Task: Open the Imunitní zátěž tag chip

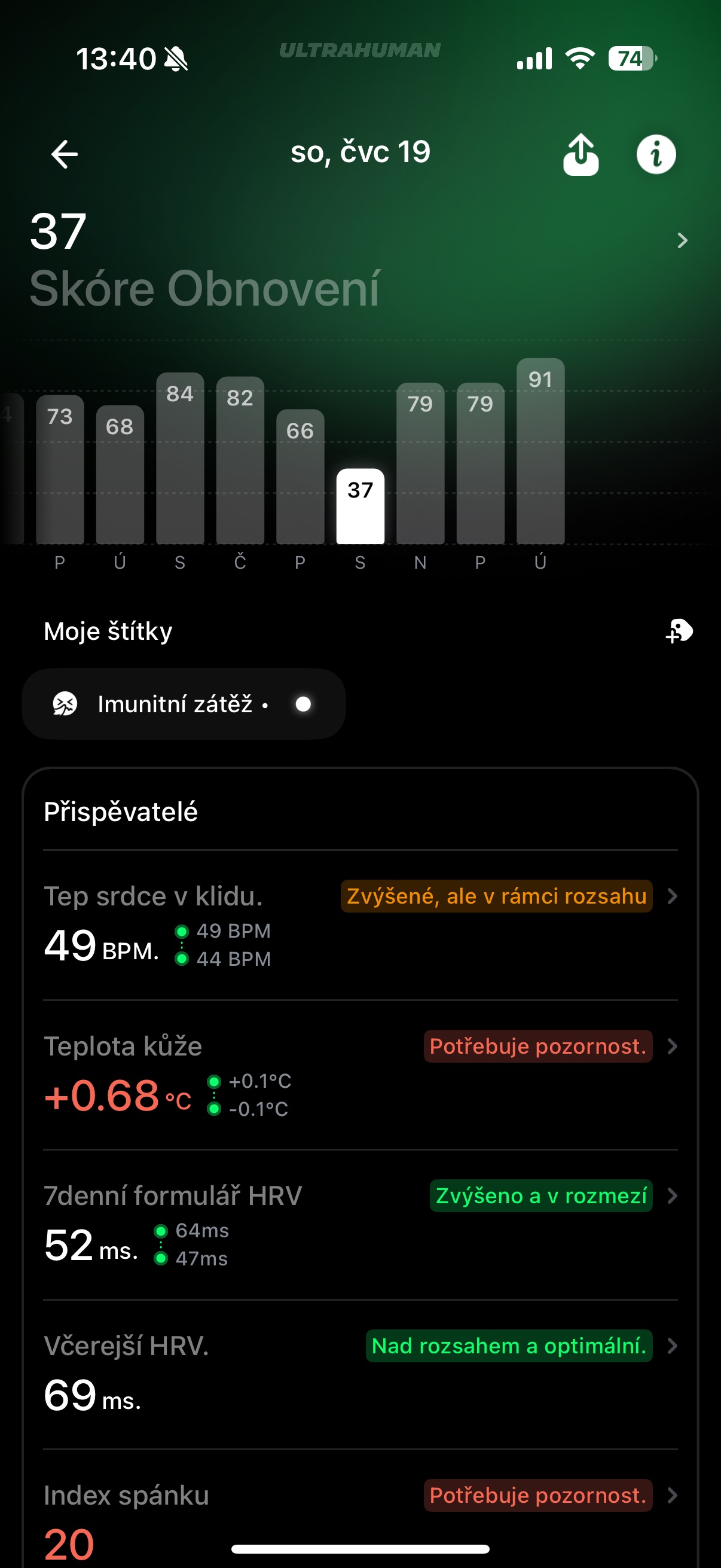Action: coord(183,704)
